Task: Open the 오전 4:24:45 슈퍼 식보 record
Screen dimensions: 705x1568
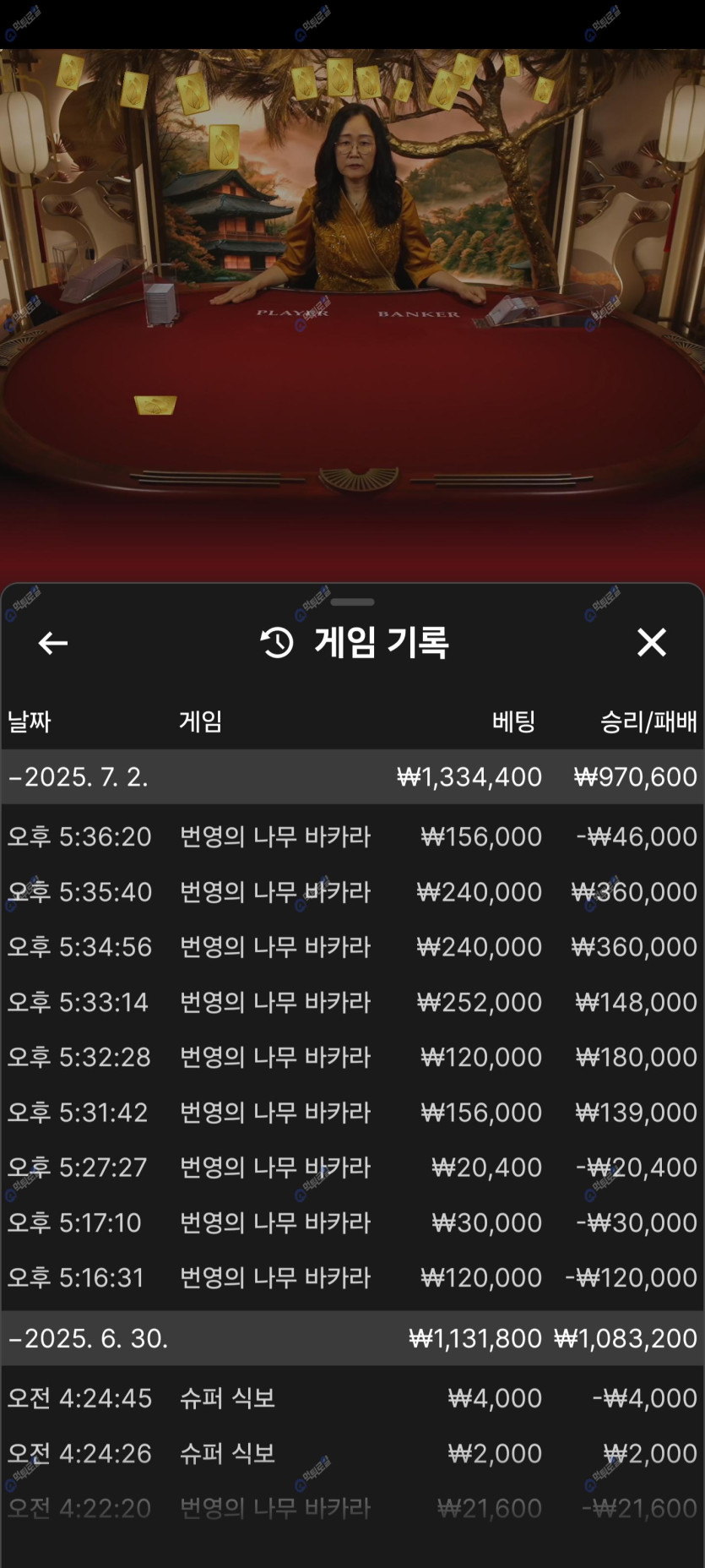Action: (x=352, y=1398)
